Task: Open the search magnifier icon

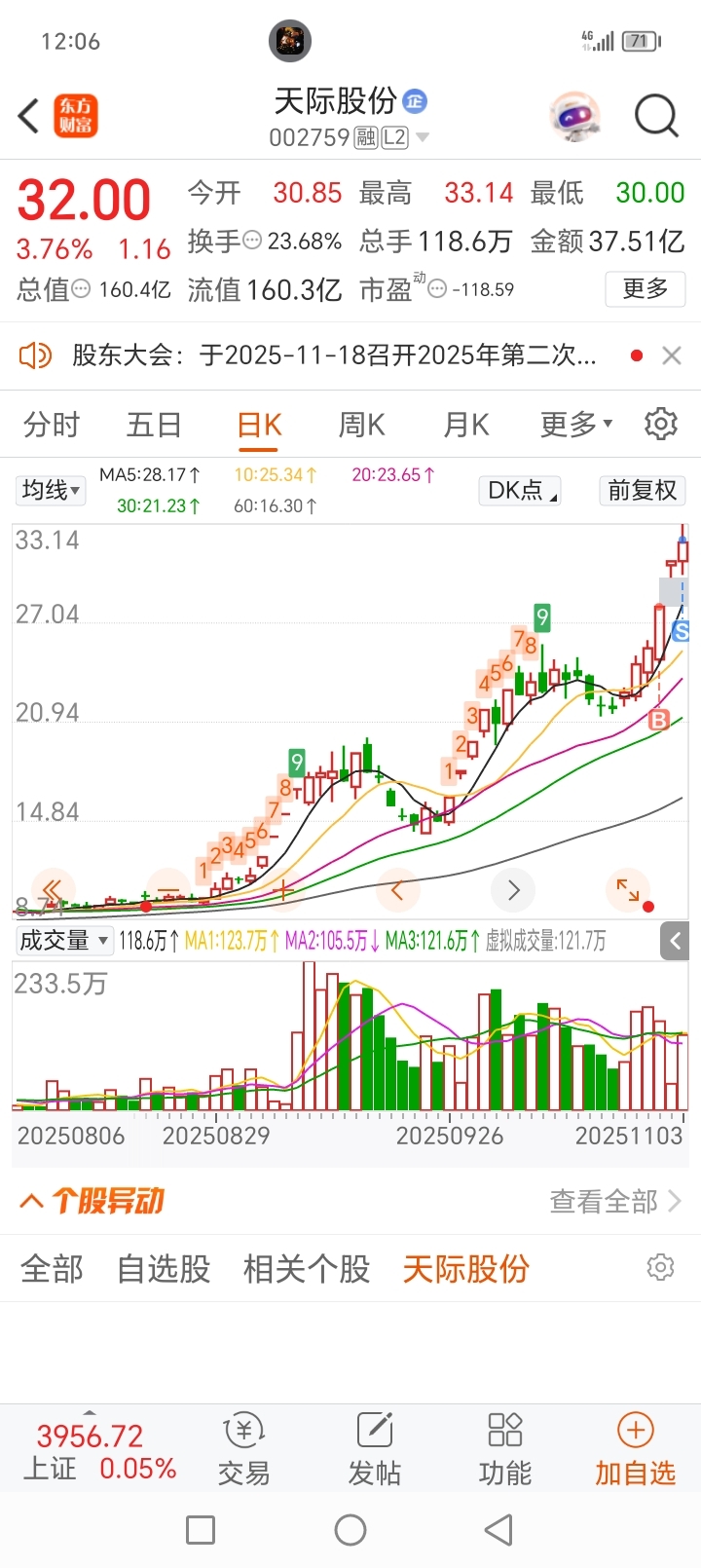Action: pos(655,116)
